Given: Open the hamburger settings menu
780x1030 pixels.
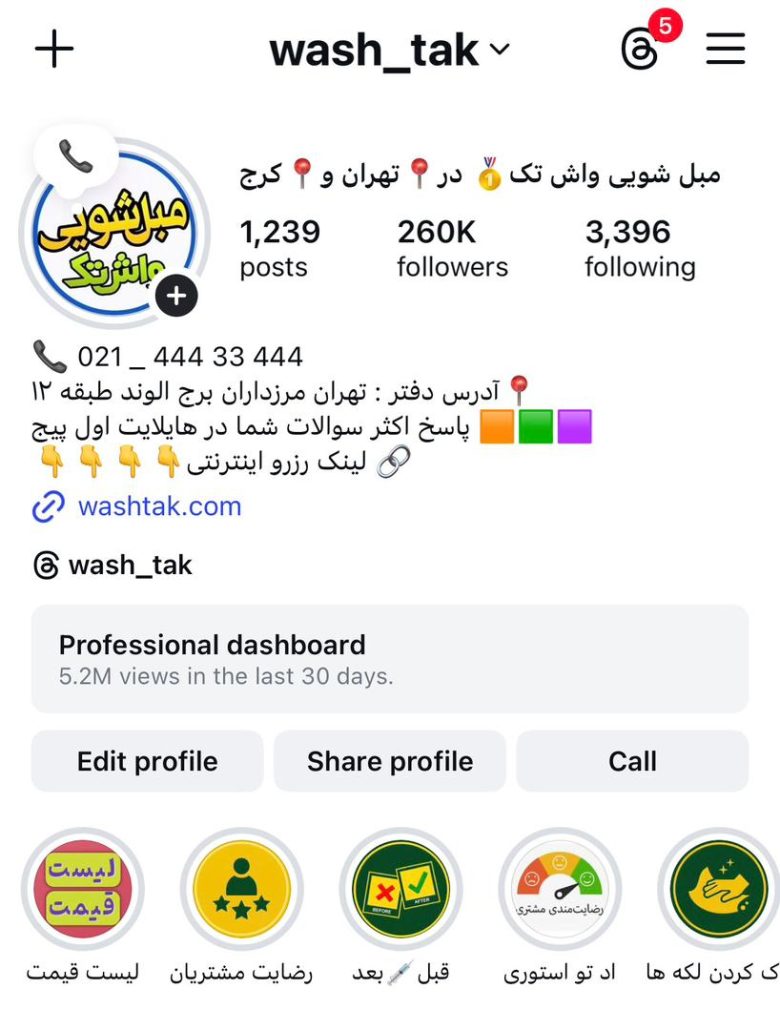Looking at the screenshot, I should click(x=726, y=49).
